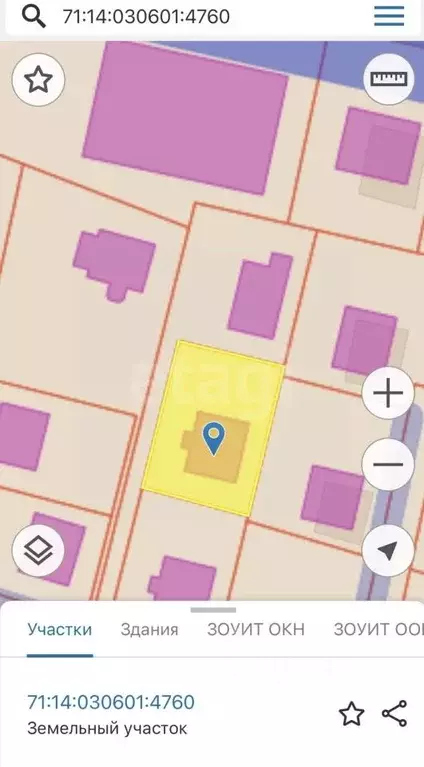Select the Участки tab
The width and height of the screenshot is (424, 767).
pyautogui.click(x=60, y=630)
